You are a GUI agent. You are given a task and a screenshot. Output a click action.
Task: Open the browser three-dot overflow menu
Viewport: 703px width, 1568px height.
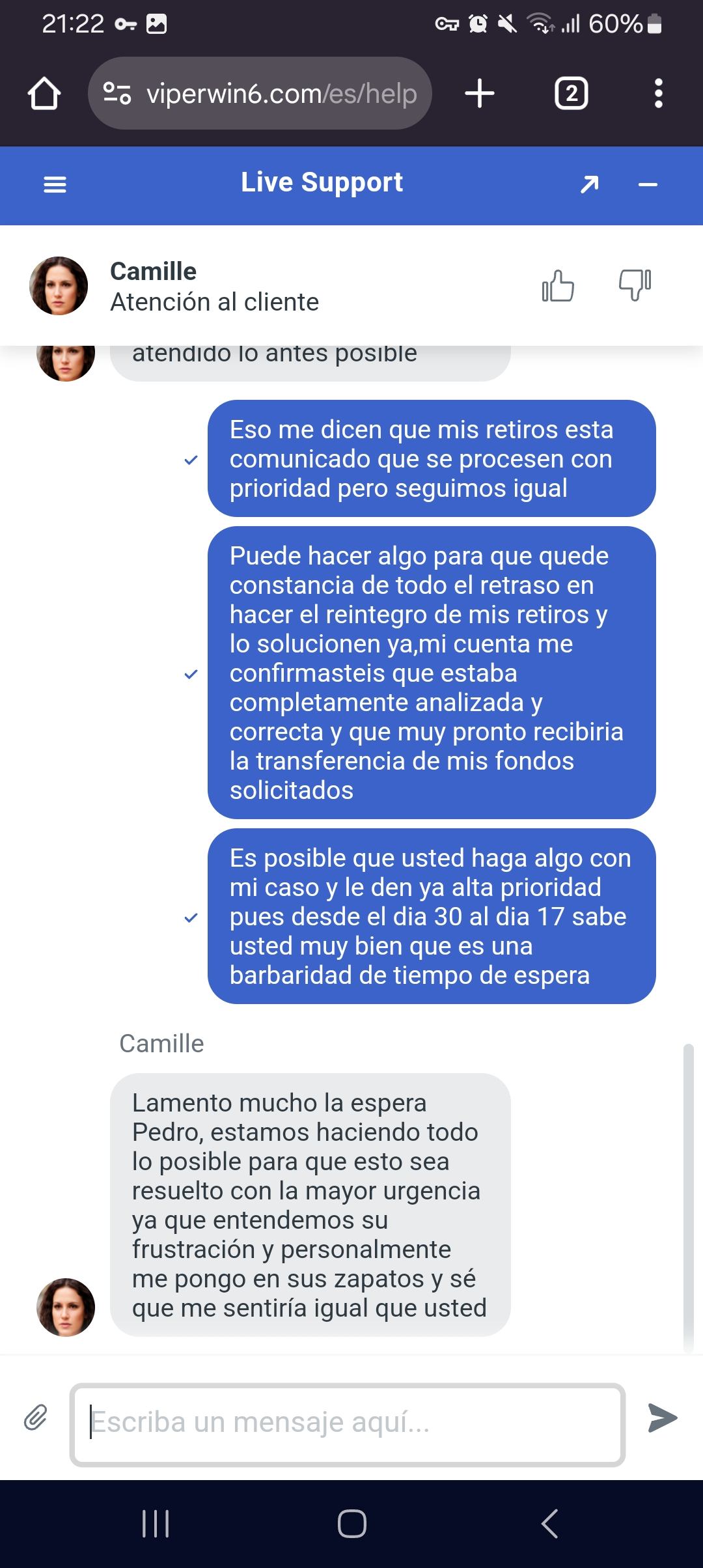tap(659, 94)
